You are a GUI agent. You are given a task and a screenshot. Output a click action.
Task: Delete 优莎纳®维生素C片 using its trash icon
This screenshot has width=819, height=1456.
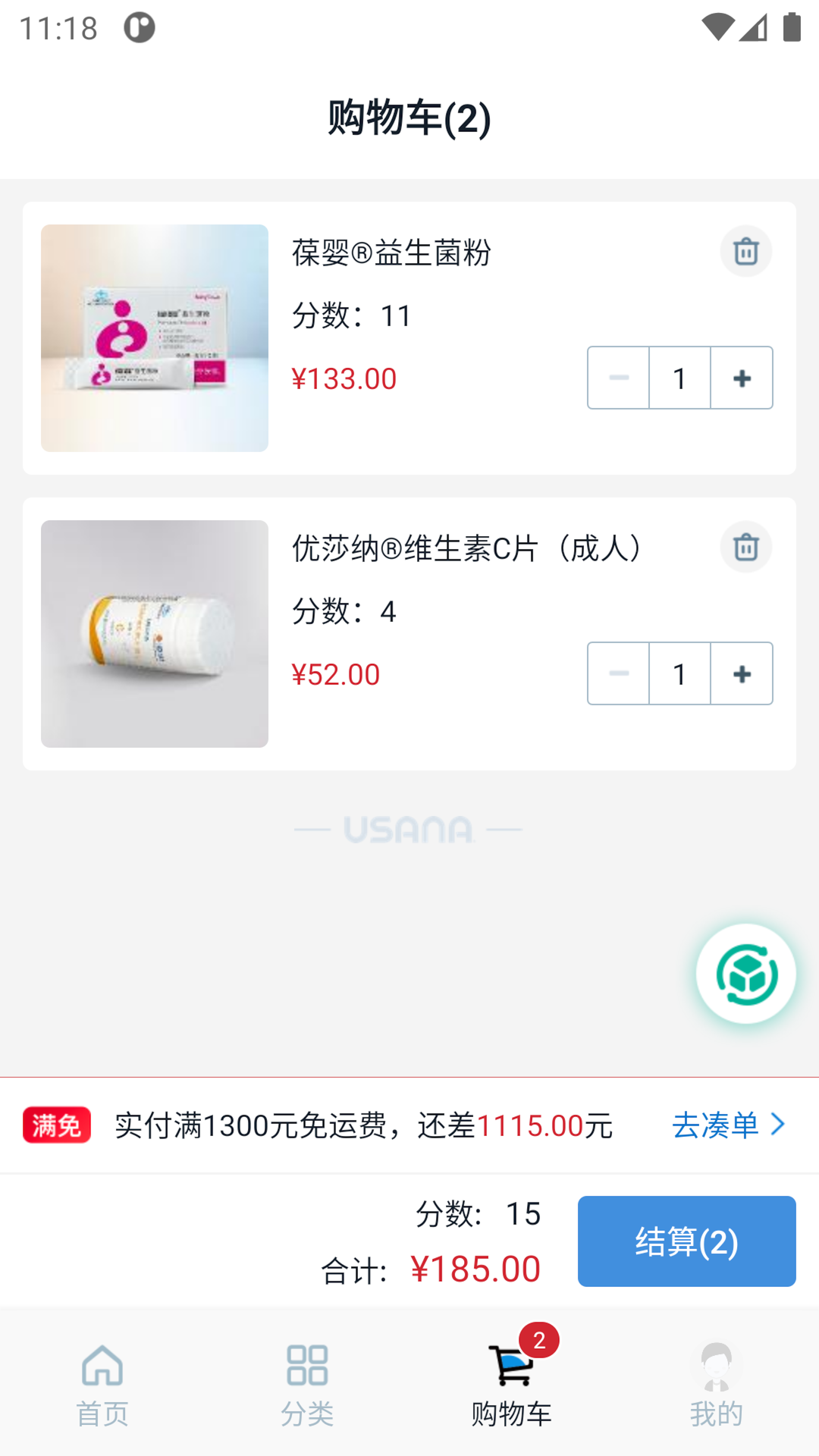(x=745, y=547)
